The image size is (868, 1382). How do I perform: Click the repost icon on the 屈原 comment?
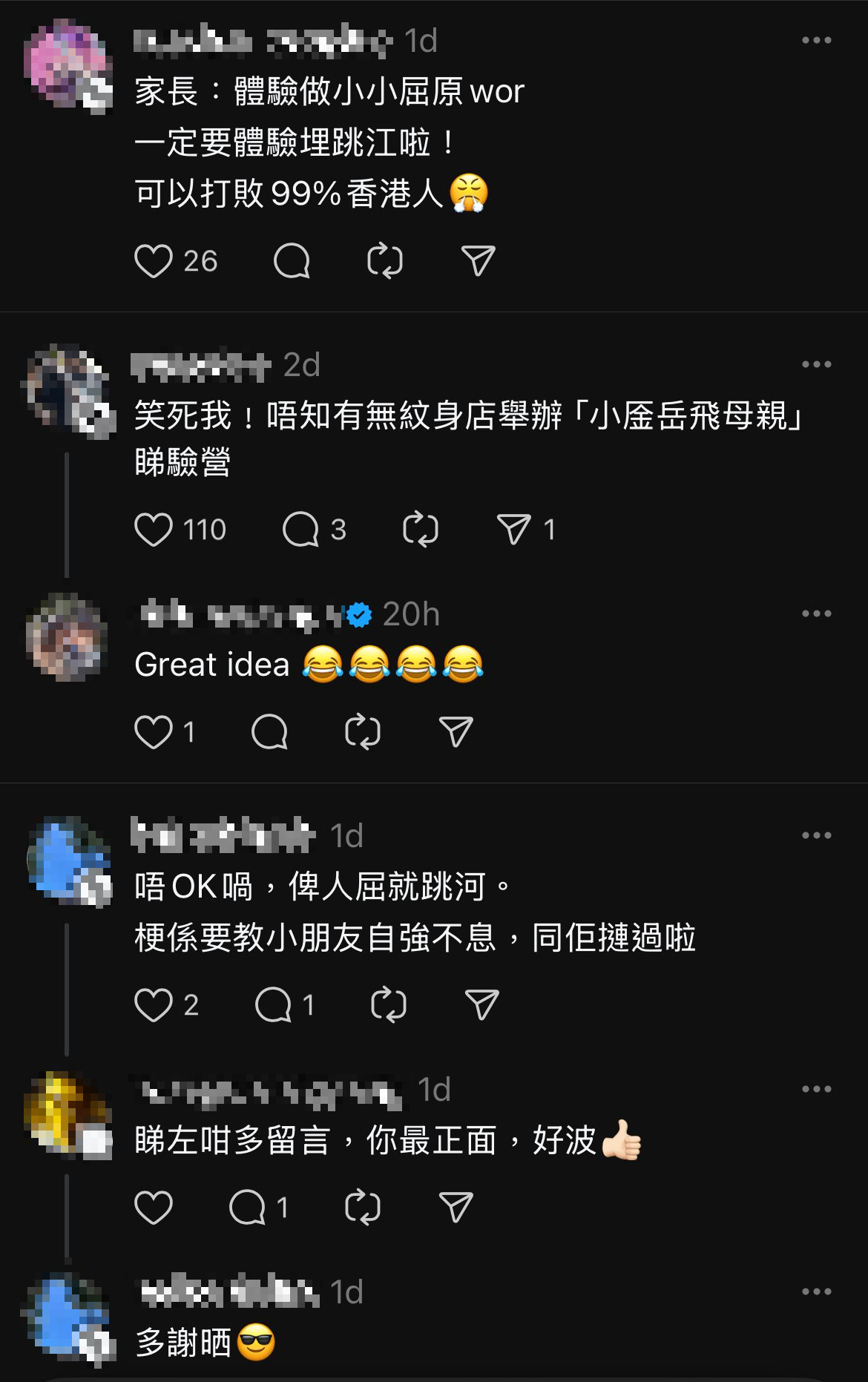coord(384,261)
